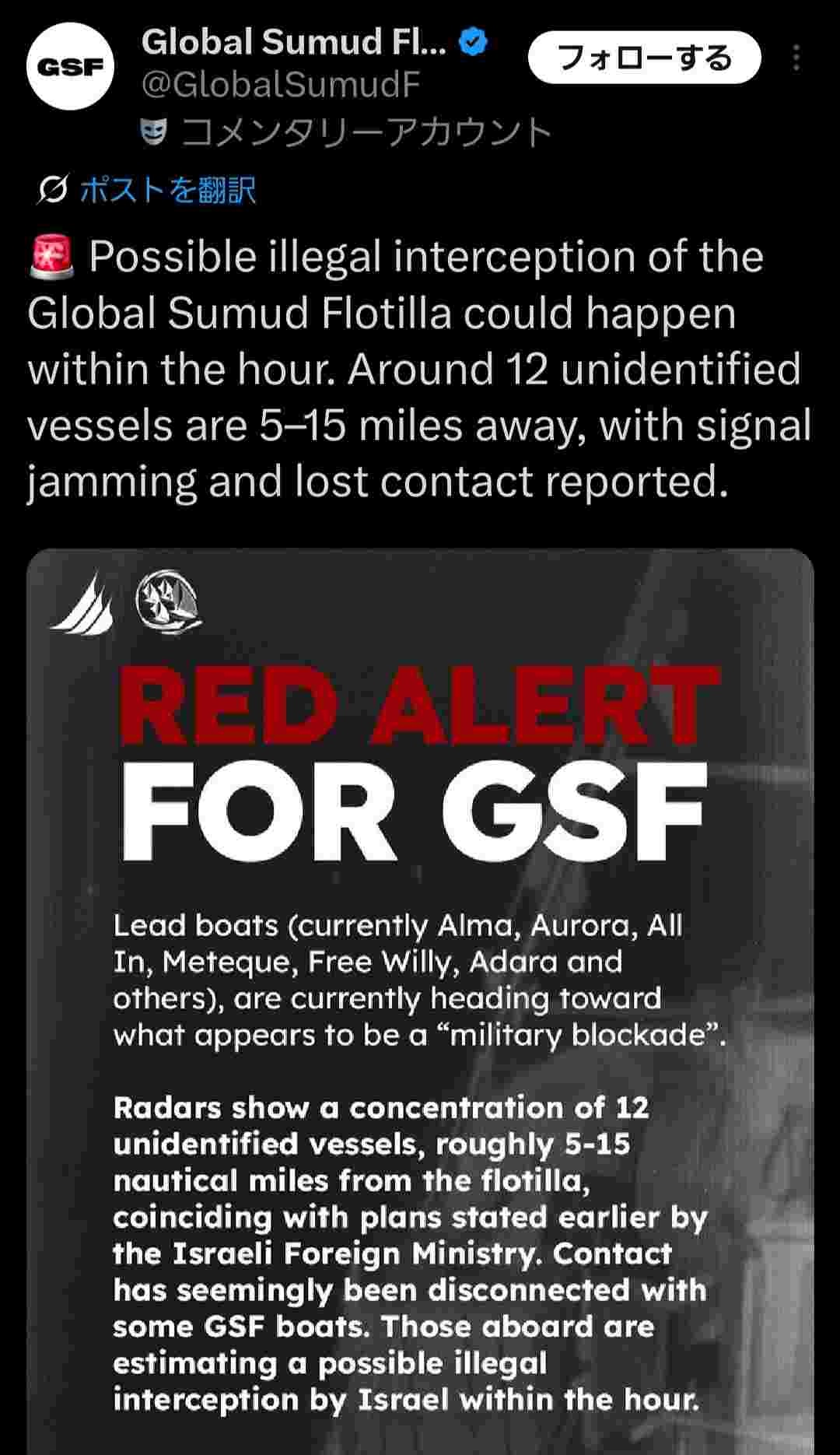Open the @GlobalSumudF account handle
This screenshot has width=840, height=1455.
[x=281, y=85]
